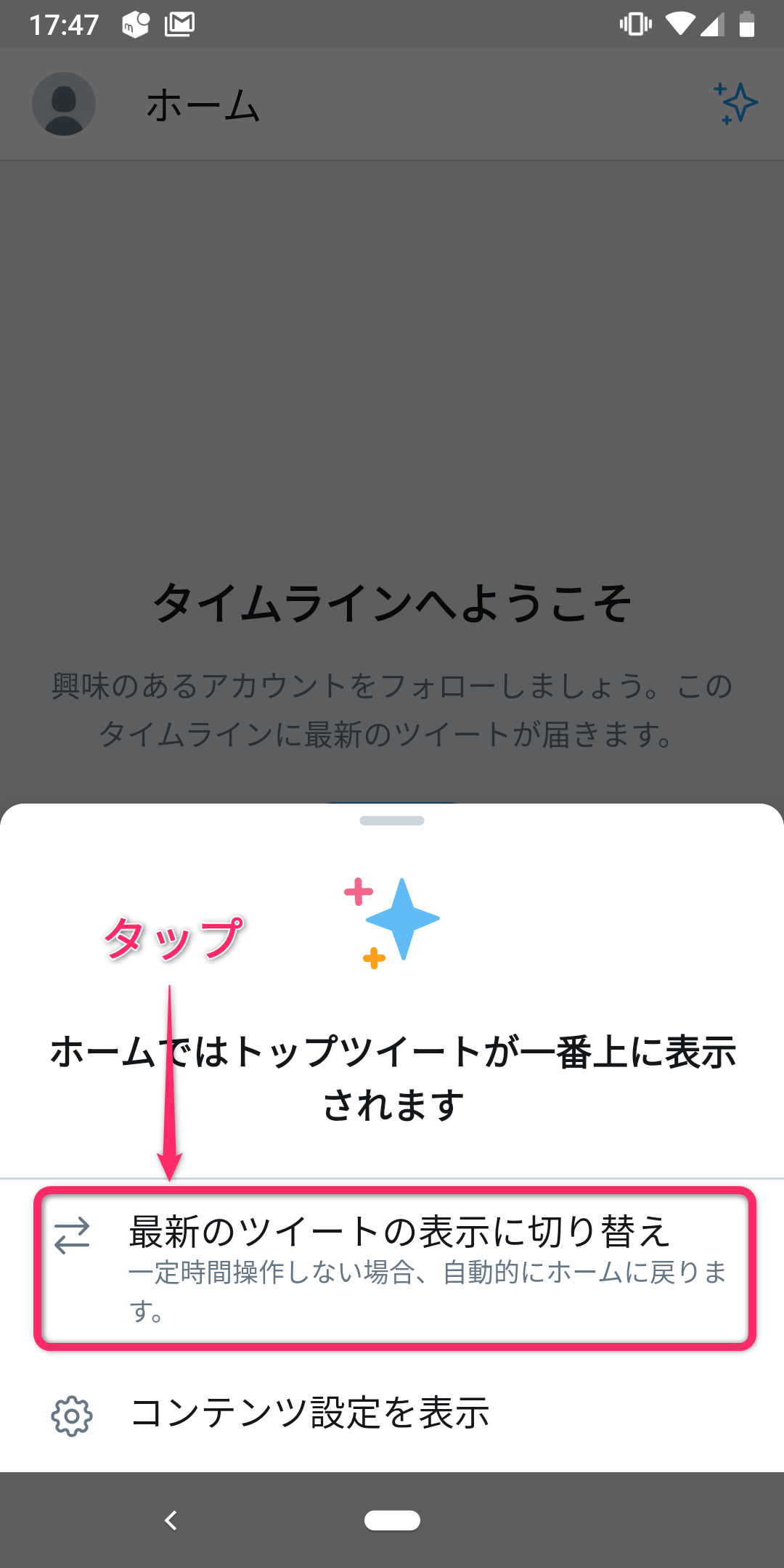Switch to latest tweets display
Image resolution: width=784 pixels, height=1568 pixels.
(x=392, y=1267)
